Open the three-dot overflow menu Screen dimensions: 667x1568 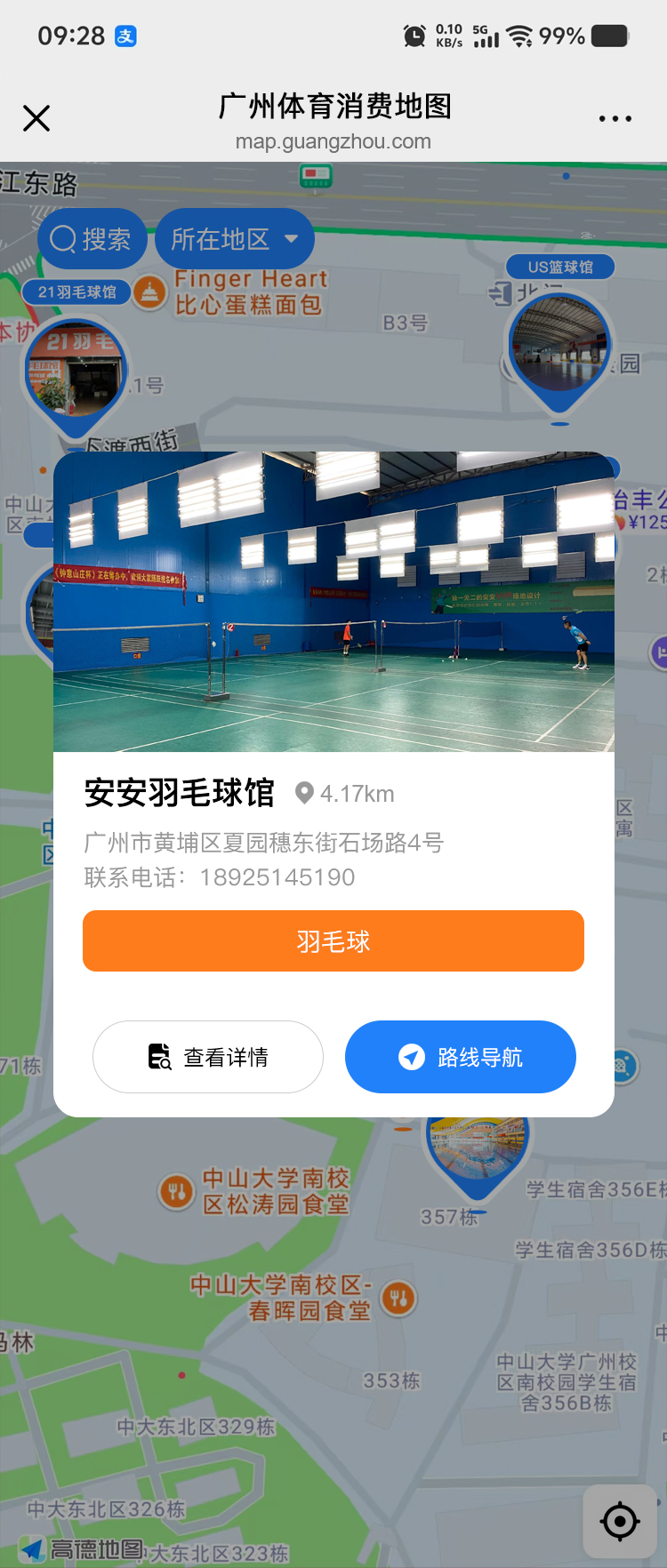615,118
